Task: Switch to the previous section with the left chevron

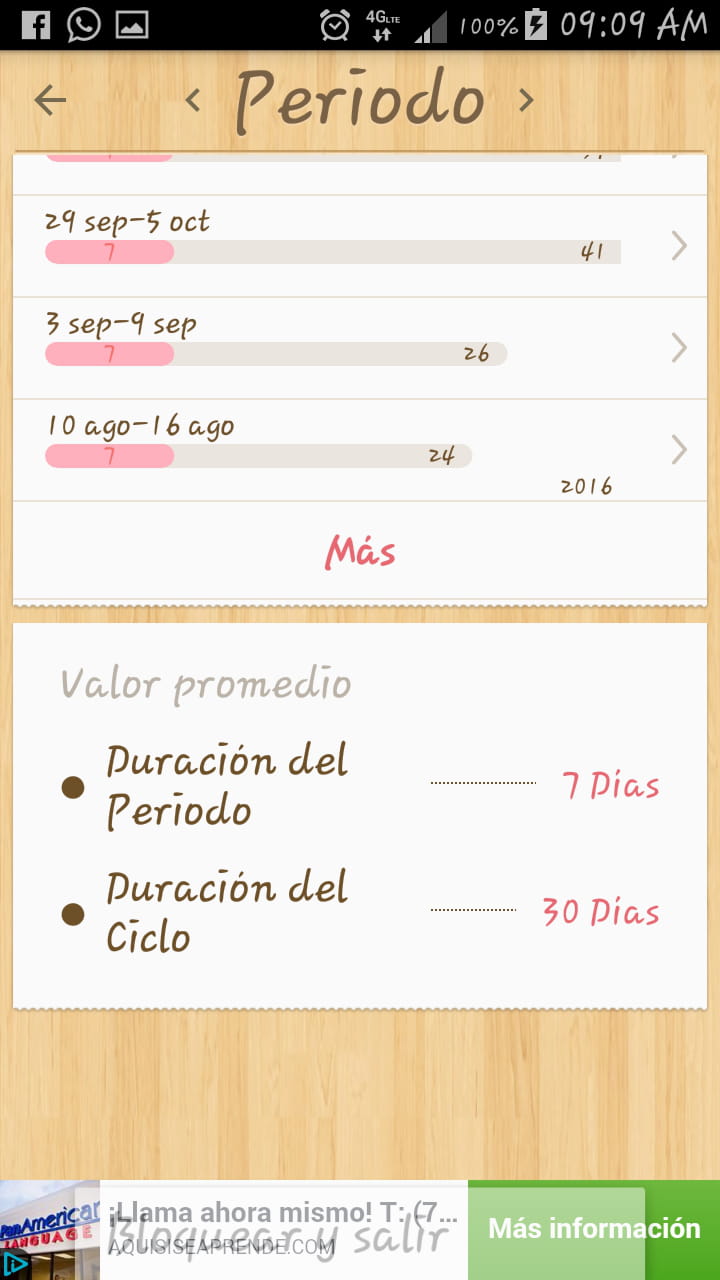Action: click(193, 100)
